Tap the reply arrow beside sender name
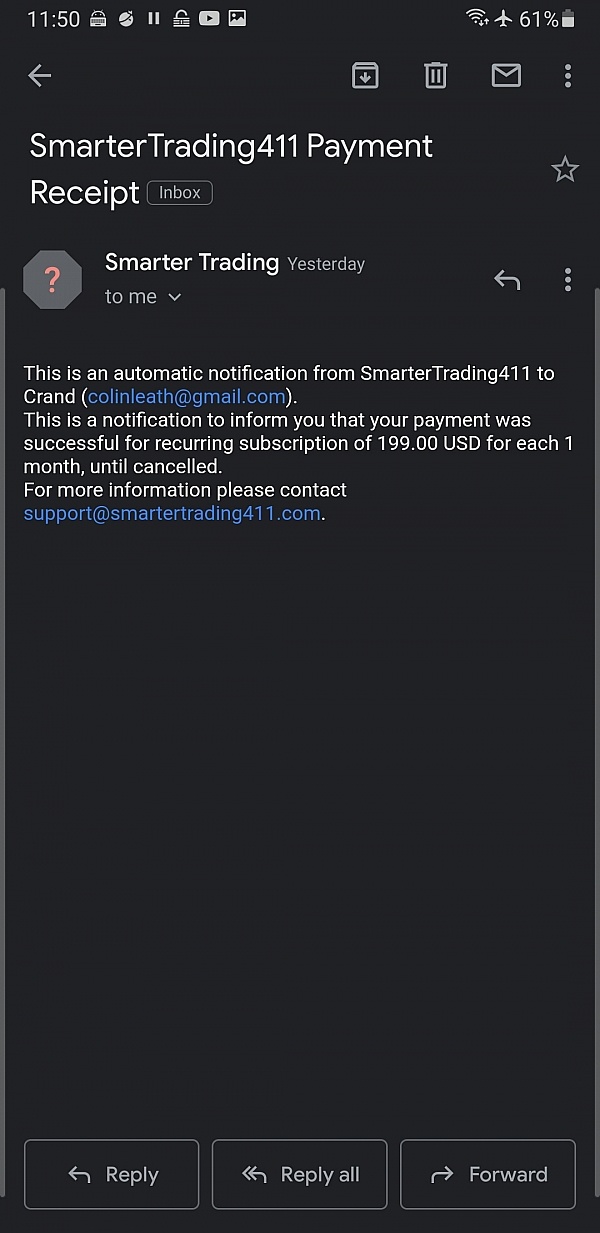 (x=507, y=280)
